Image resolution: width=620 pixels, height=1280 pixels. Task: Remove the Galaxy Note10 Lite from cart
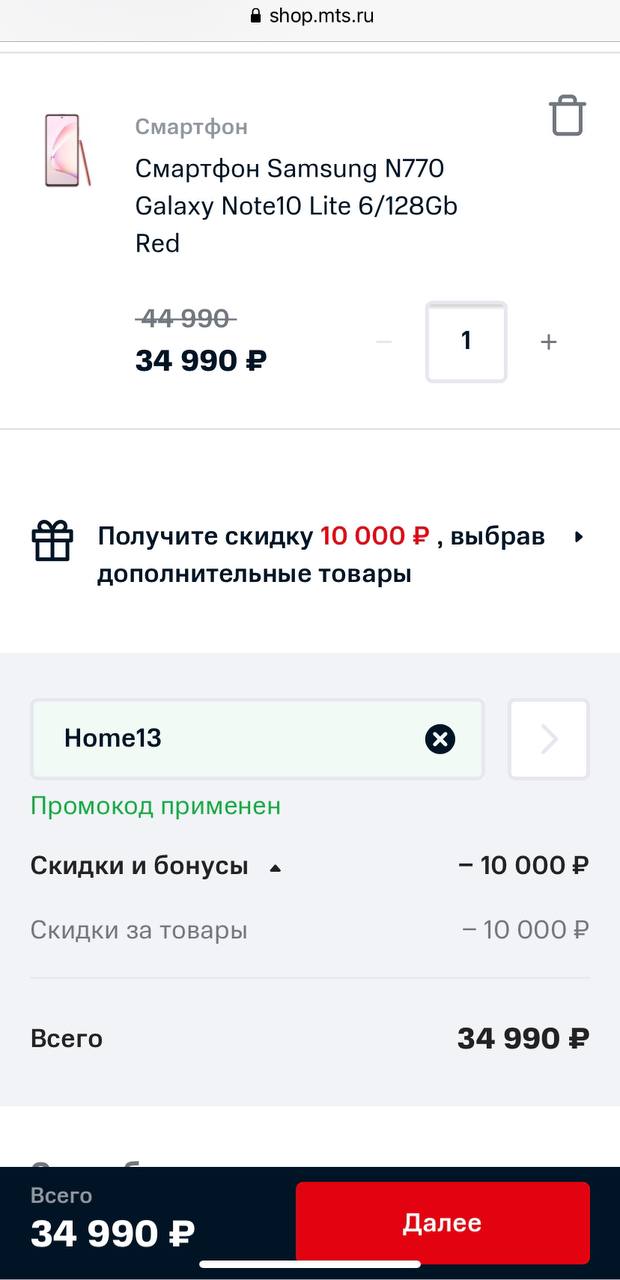[567, 116]
